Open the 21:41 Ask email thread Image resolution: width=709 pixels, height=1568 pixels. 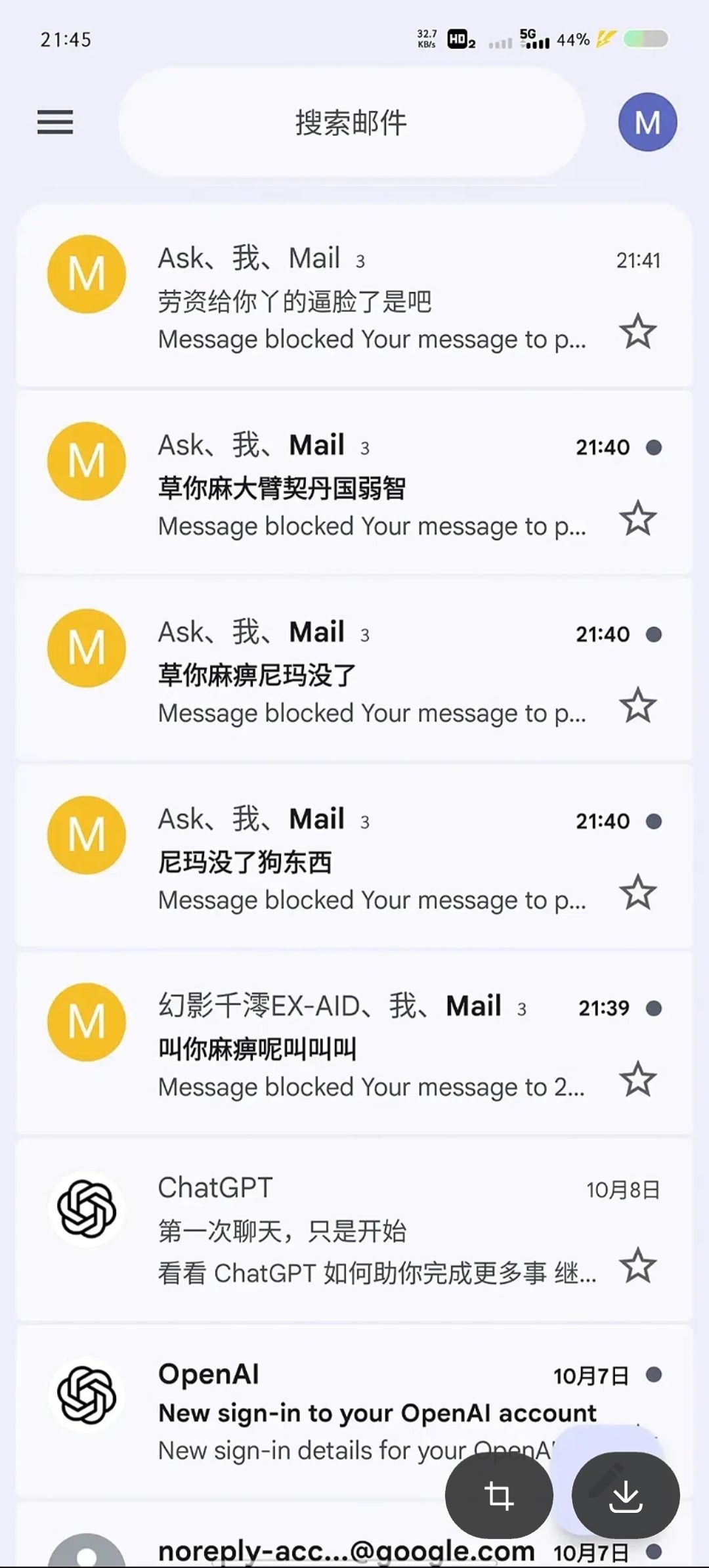point(354,295)
